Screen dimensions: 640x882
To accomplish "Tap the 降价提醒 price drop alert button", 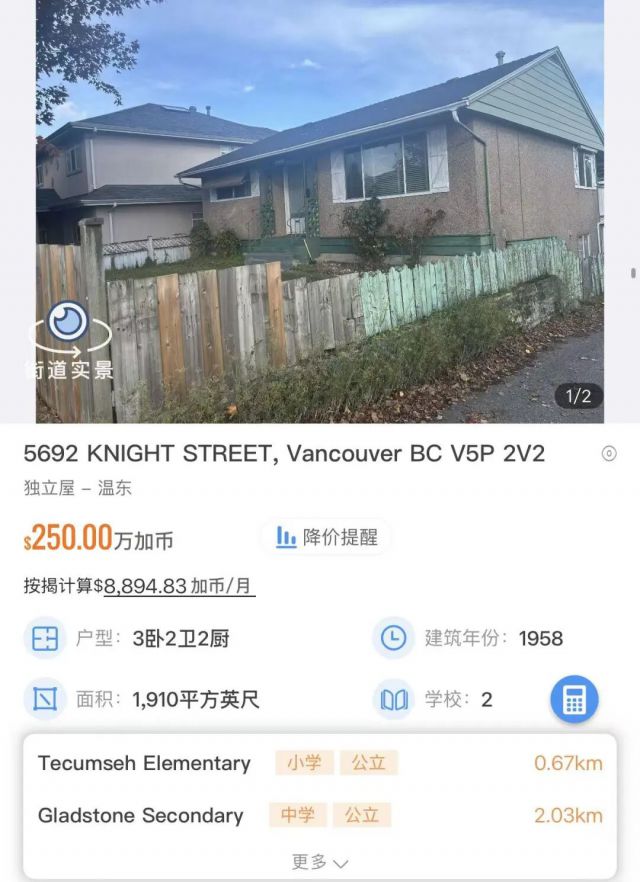I will pyautogui.click(x=327, y=537).
